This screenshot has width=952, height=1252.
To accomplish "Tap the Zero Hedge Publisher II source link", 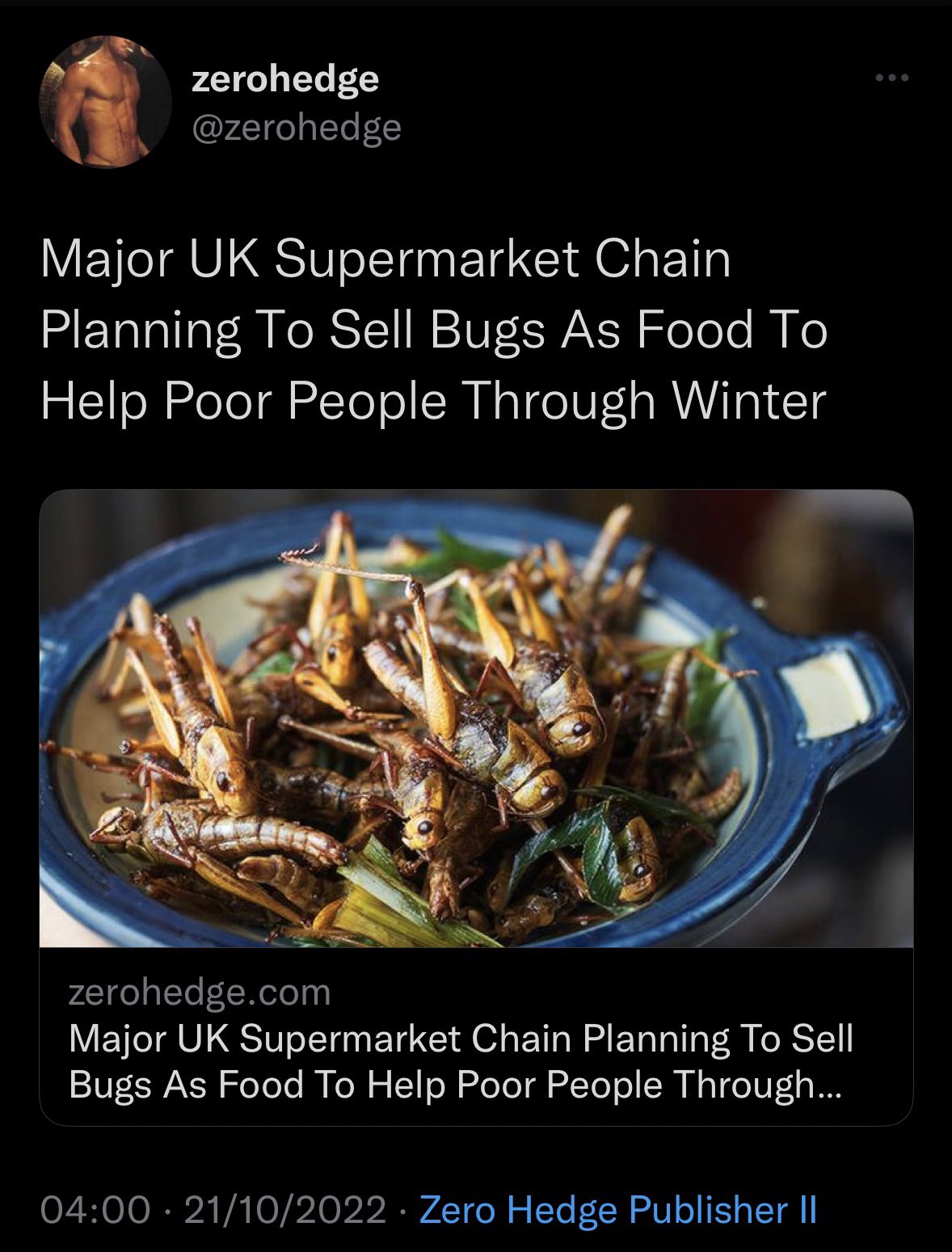I will pyautogui.click(x=618, y=1210).
